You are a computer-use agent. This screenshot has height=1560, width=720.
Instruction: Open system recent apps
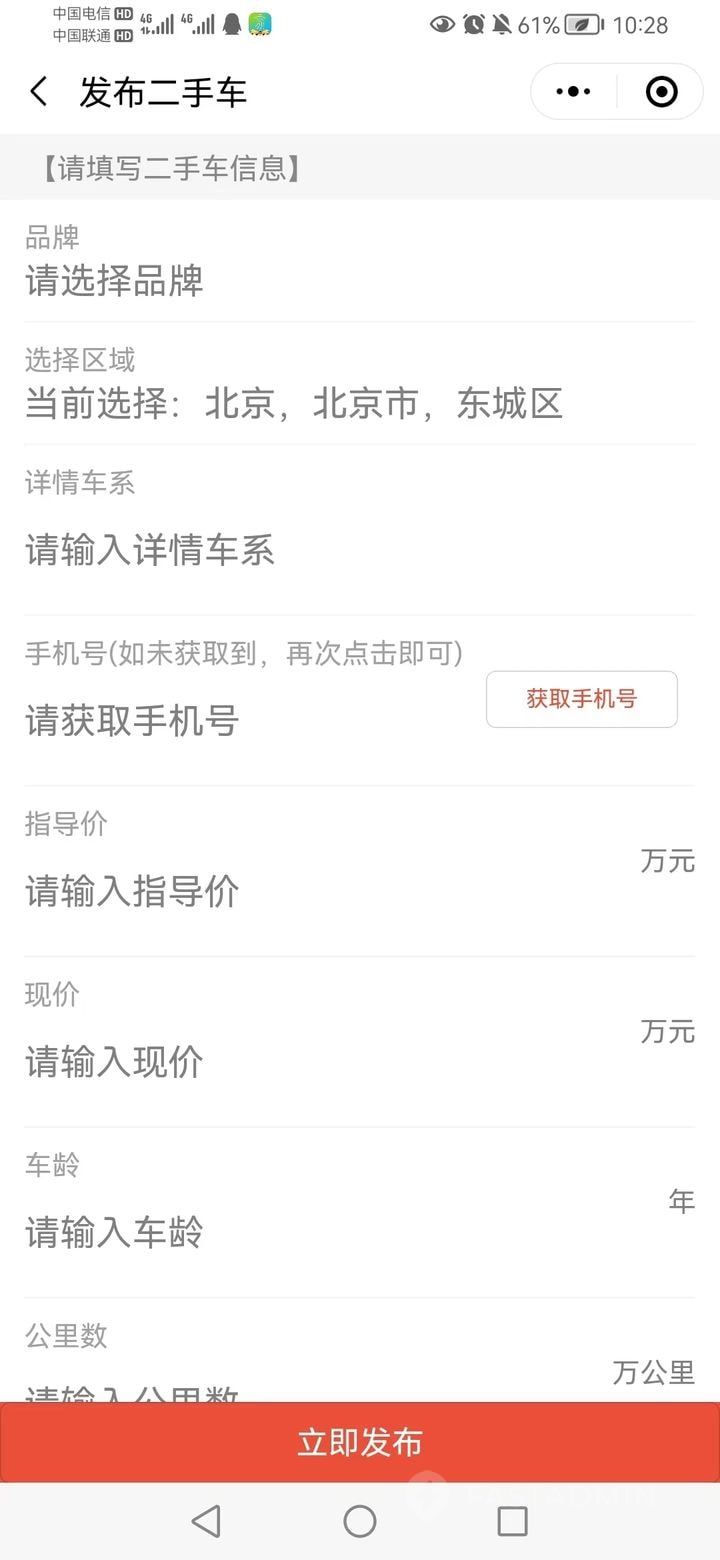click(x=512, y=1521)
